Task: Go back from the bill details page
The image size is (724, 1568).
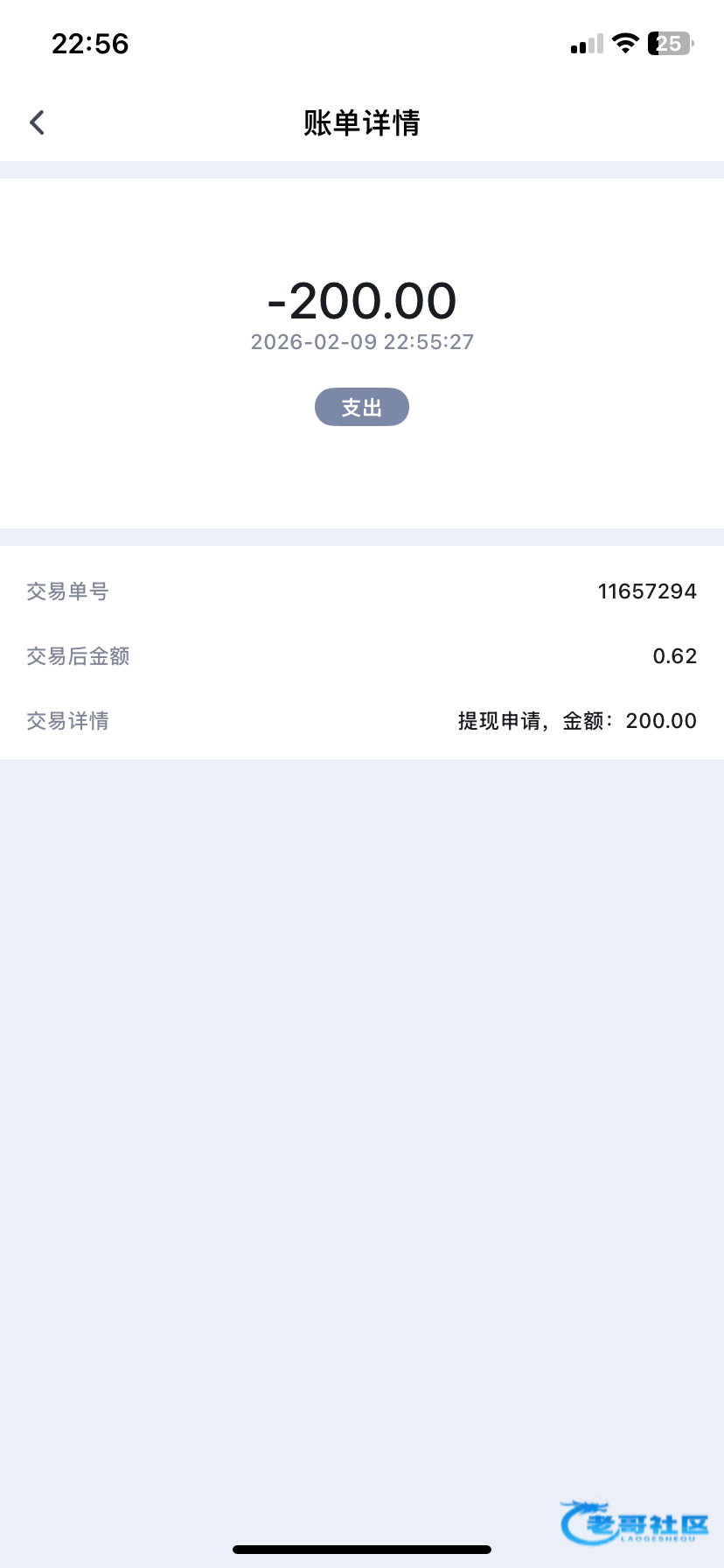Action: point(37,122)
